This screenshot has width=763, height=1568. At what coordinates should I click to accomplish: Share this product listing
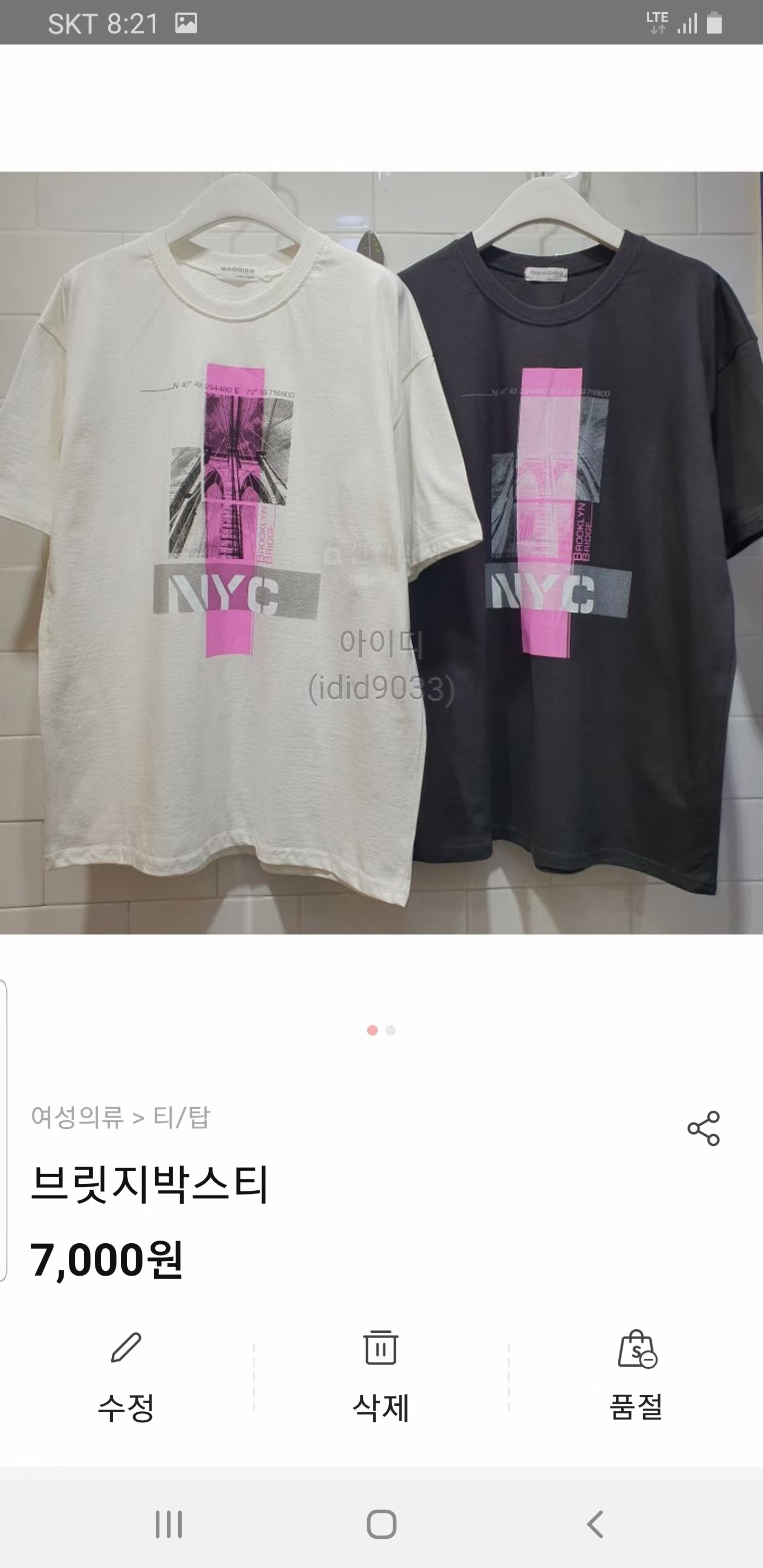point(703,1128)
